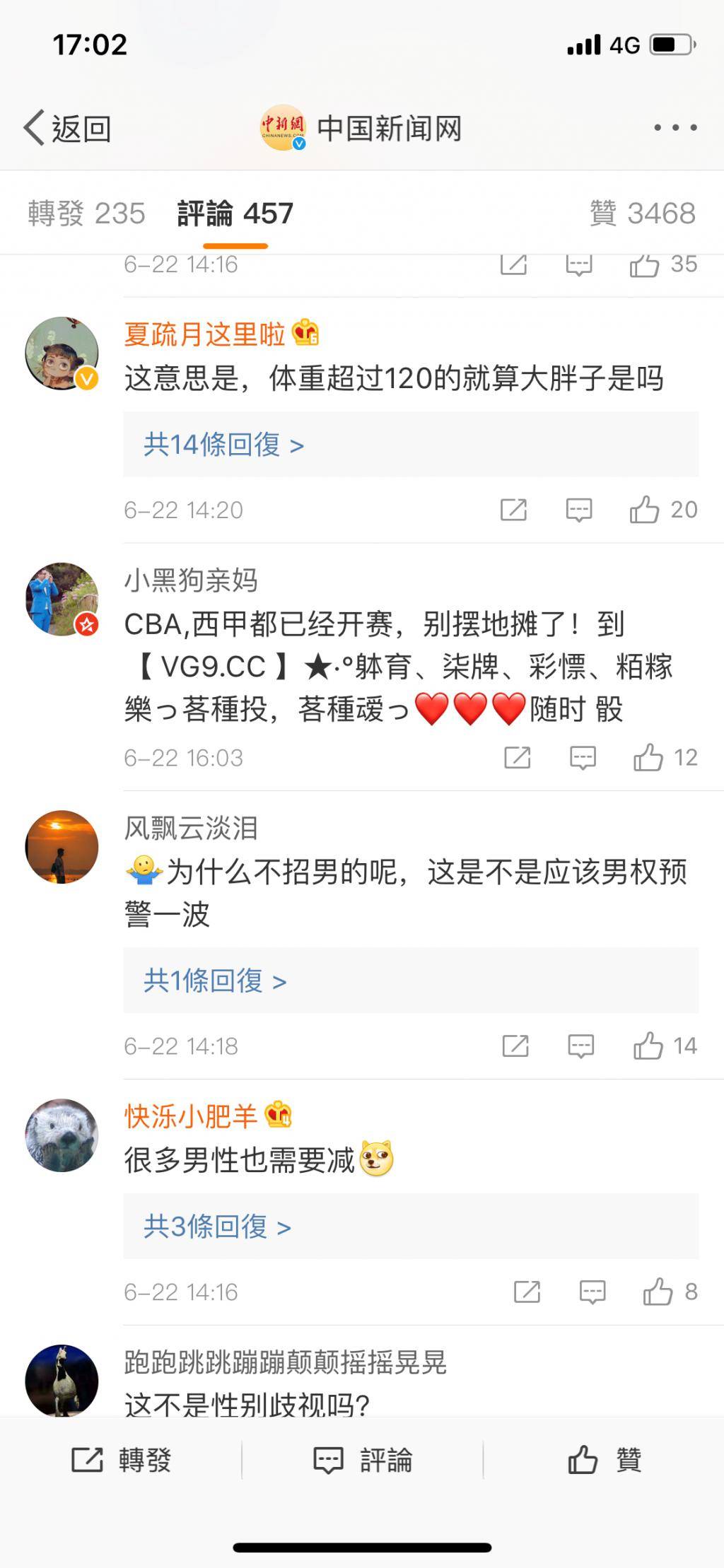
Task: Switch to the 轉發 235 tab
Action: (86, 213)
